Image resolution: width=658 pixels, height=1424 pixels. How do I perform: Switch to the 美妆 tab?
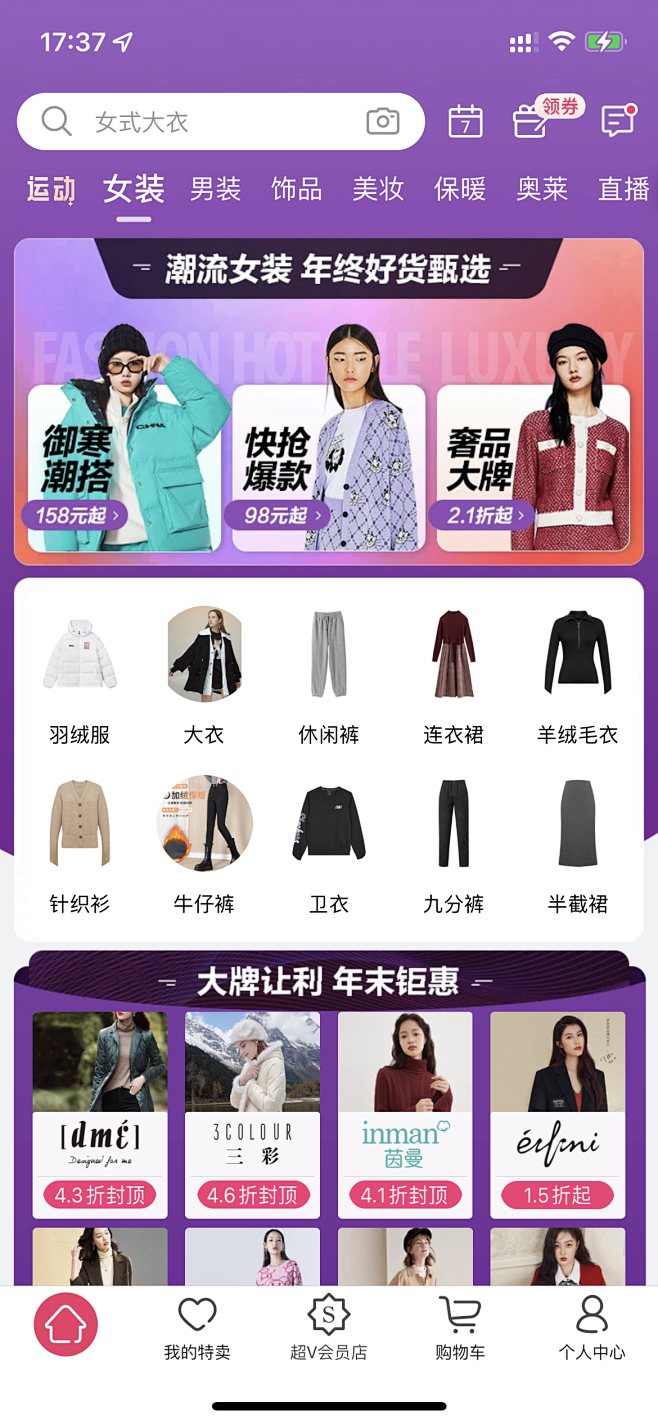pyautogui.click(x=378, y=189)
